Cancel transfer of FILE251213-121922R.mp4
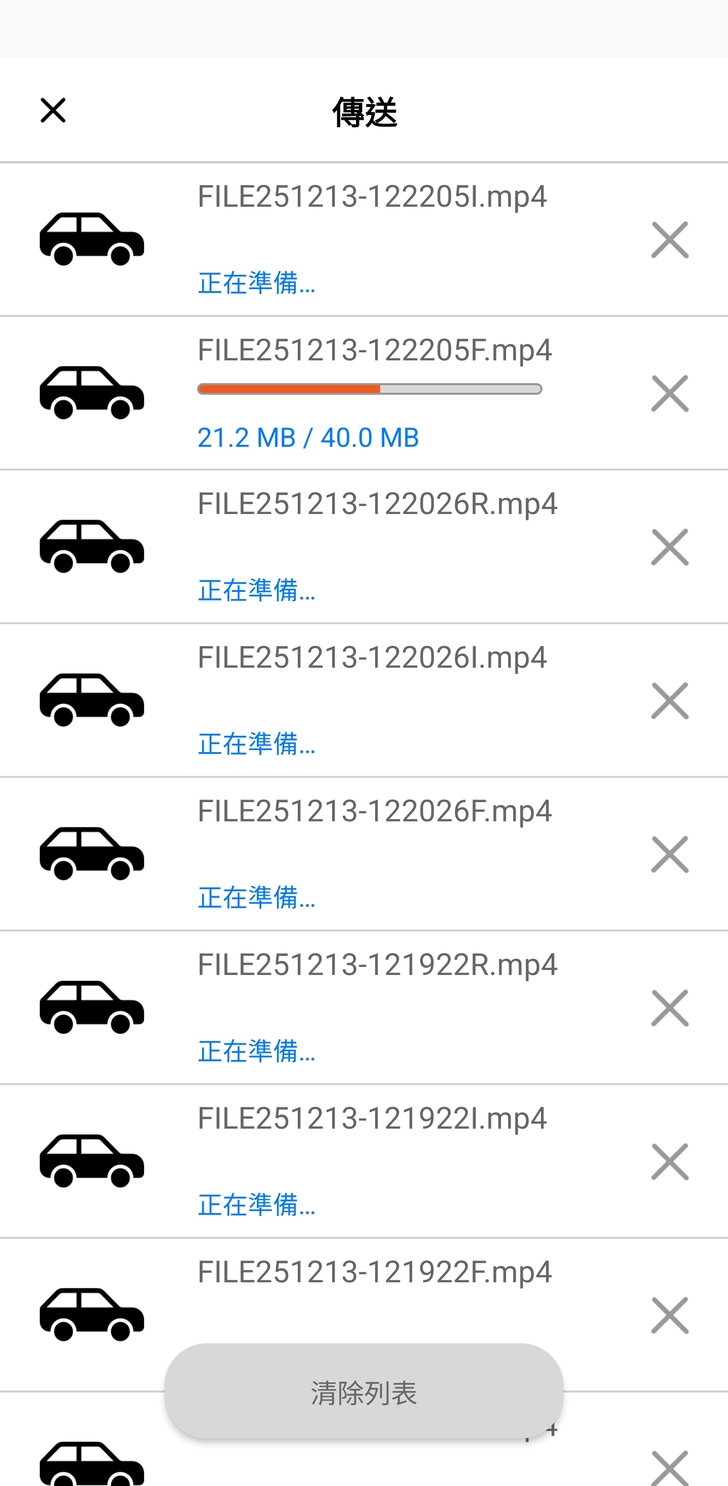 tap(670, 1008)
